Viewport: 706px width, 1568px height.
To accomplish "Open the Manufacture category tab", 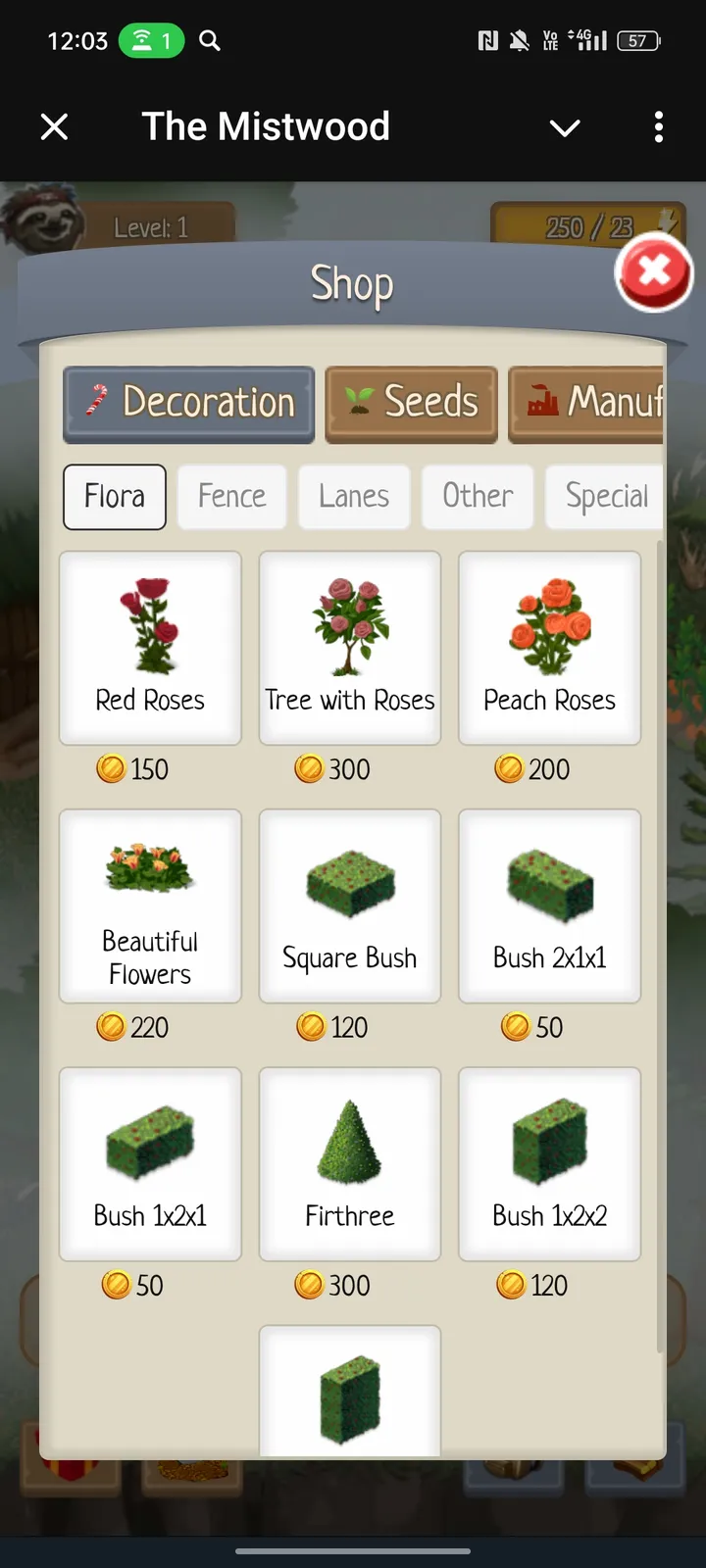I will click(x=586, y=404).
